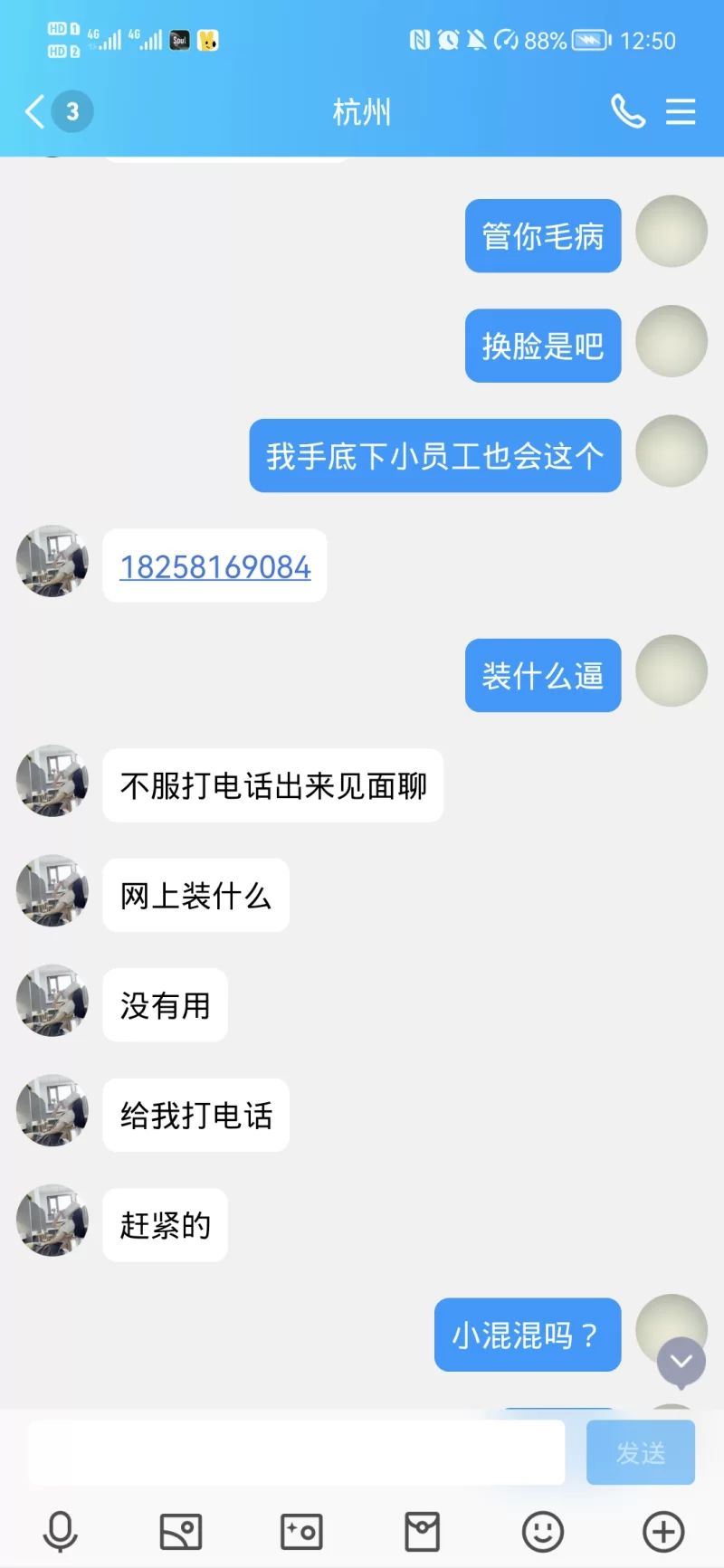Tap the phone number link 18258169084
The width and height of the screenshot is (724, 1568).
(x=215, y=567)
